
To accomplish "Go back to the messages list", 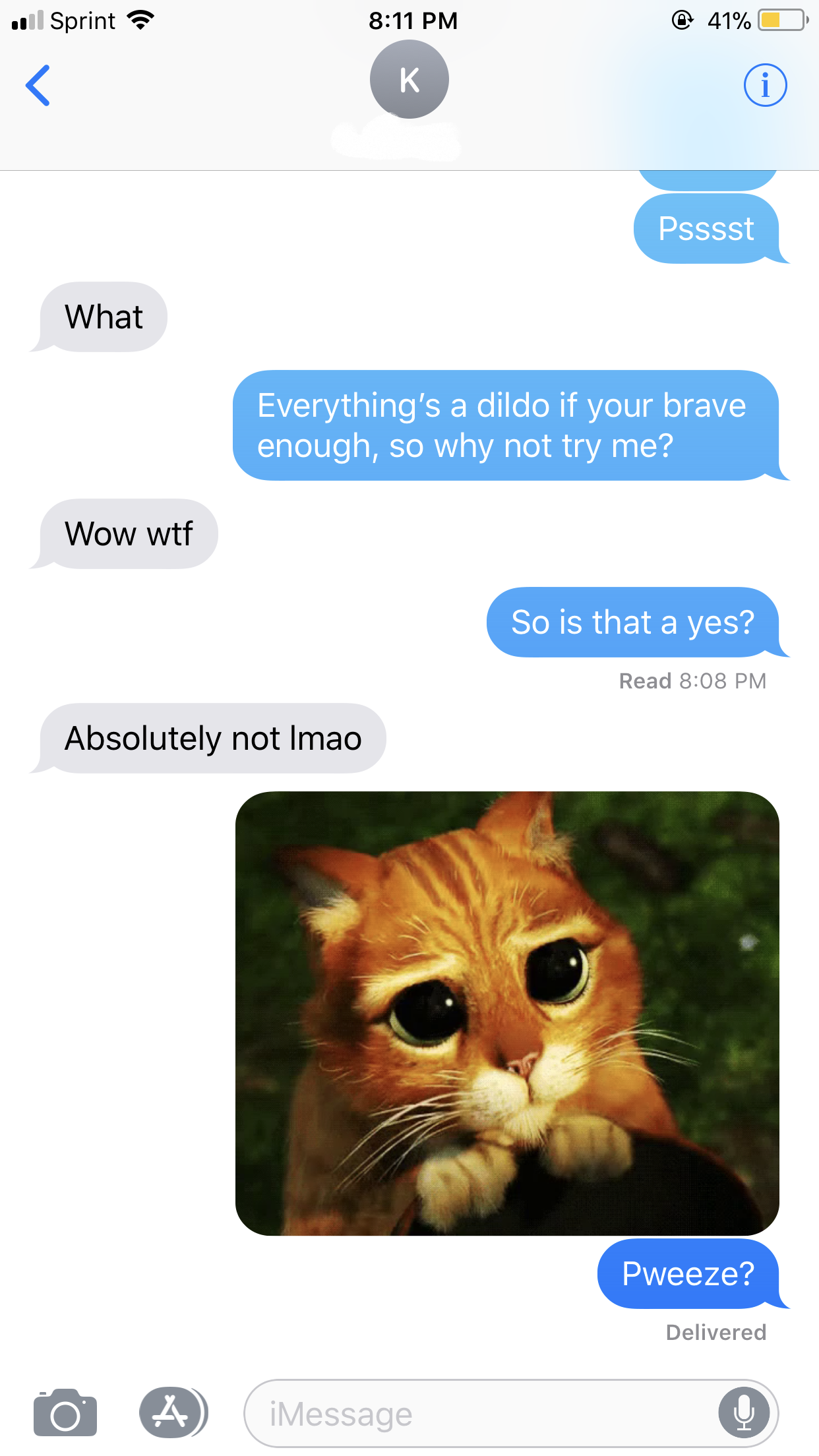I will pos(38,86).
